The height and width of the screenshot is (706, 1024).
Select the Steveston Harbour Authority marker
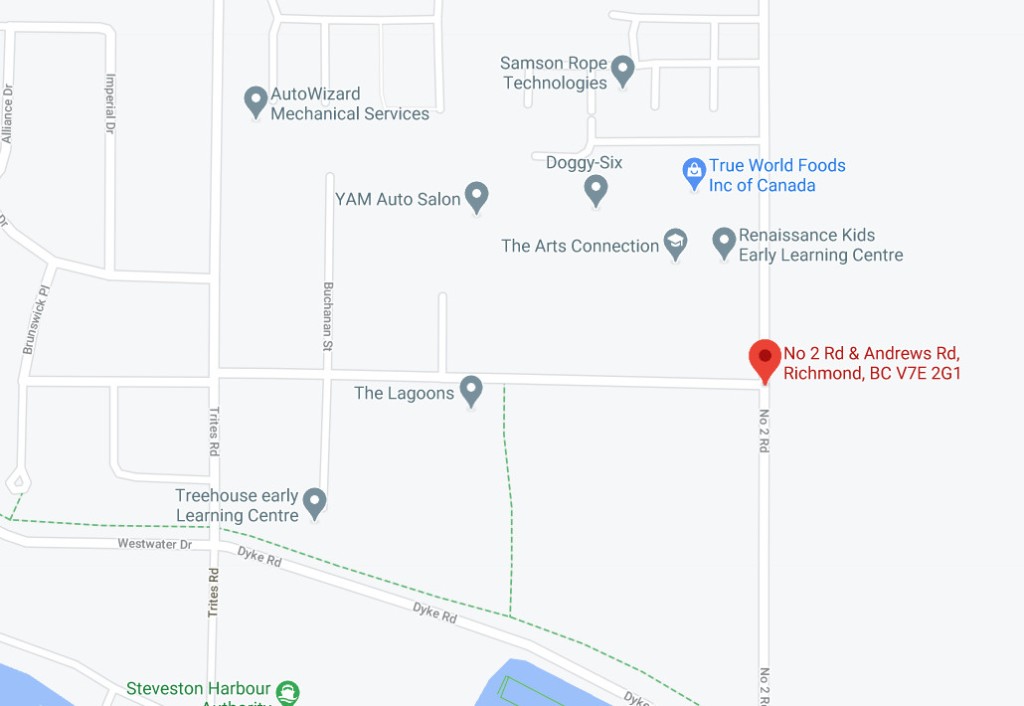tap(288, 692)
